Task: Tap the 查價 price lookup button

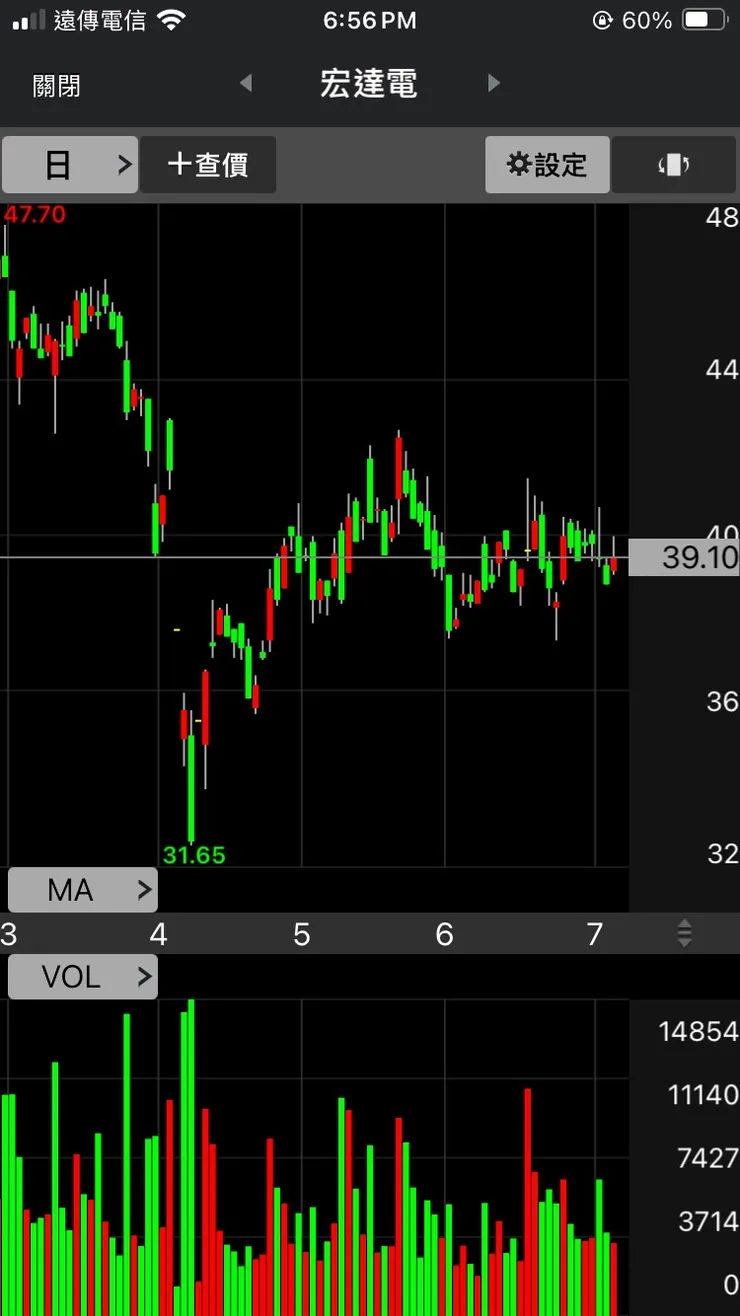Action: click(x=208, y=165)
